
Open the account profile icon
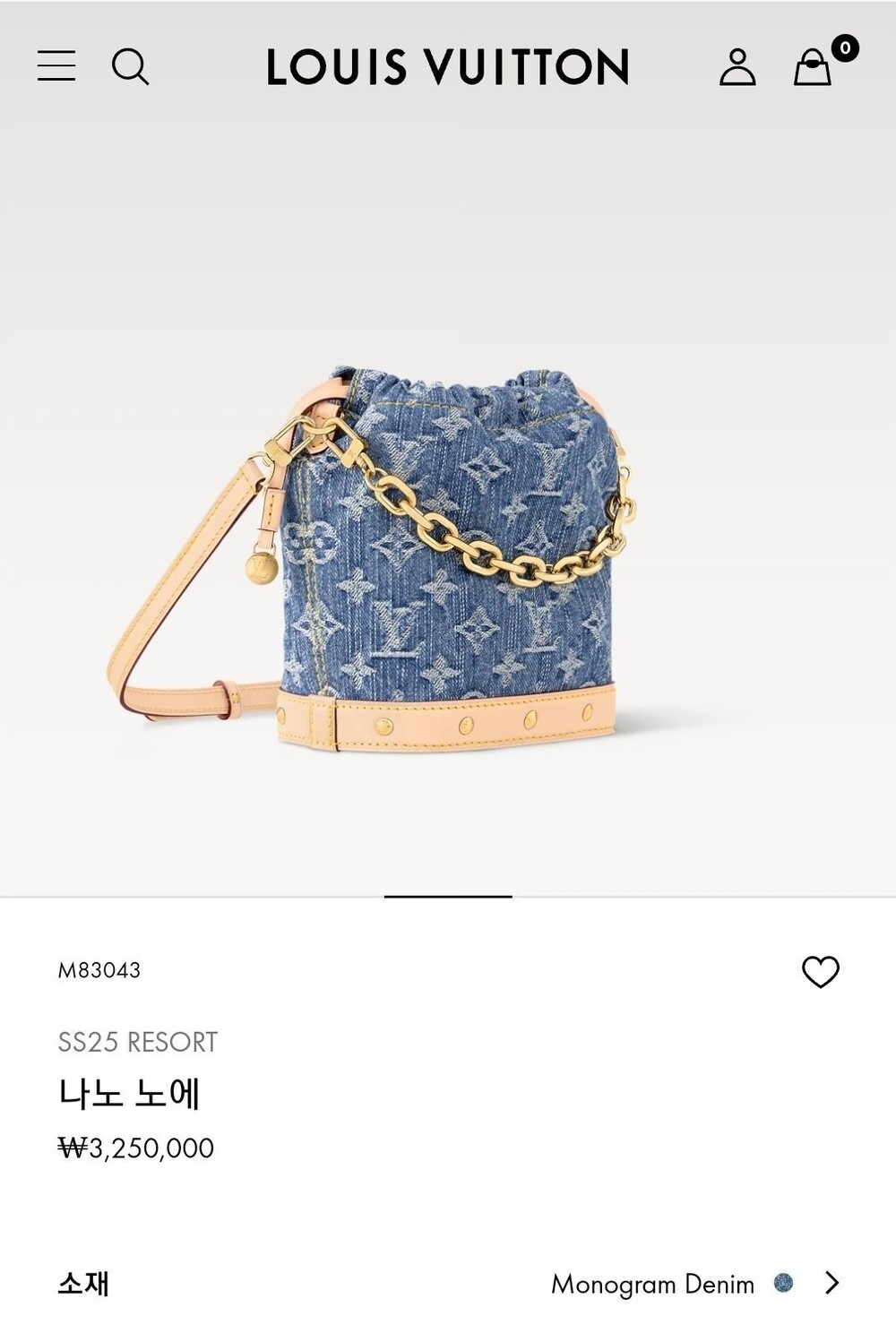tap(737, 67)
